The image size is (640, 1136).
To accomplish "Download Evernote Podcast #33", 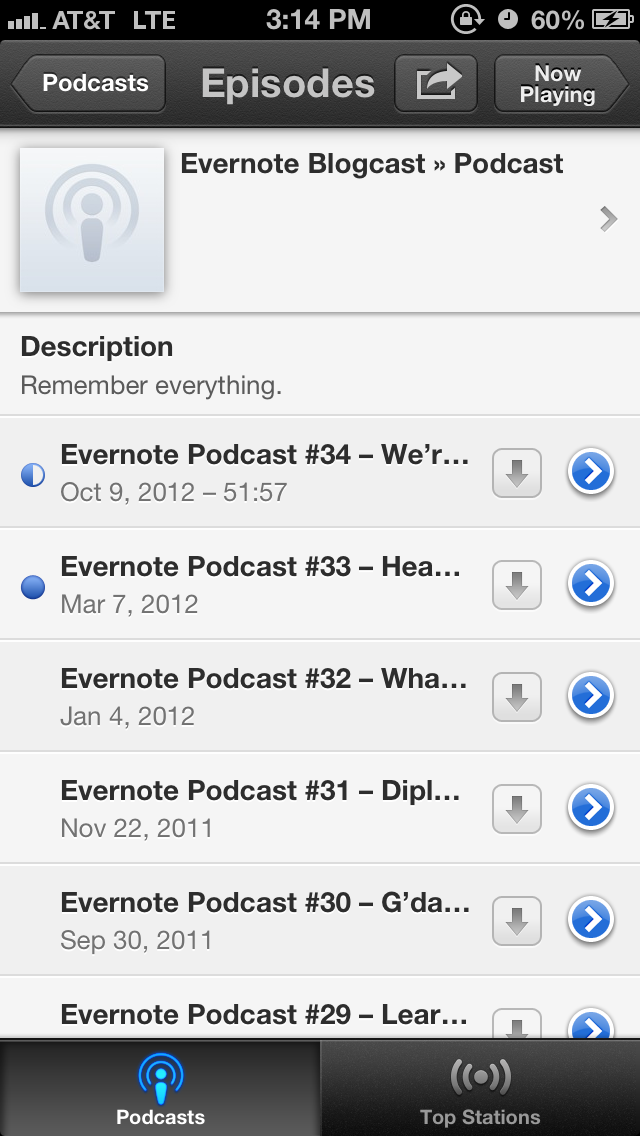I will [x=517, y=585].
